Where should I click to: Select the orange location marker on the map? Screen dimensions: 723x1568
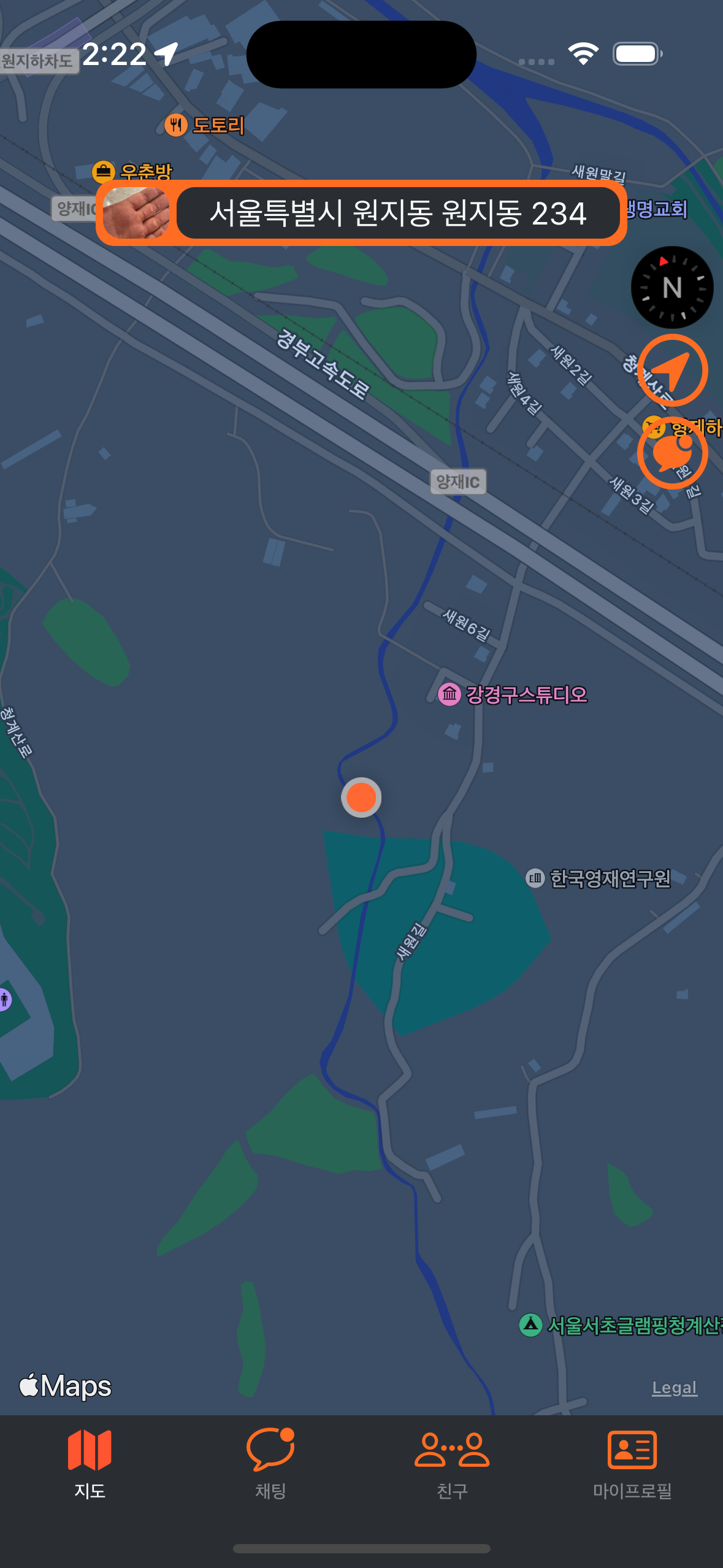point(361,797)
